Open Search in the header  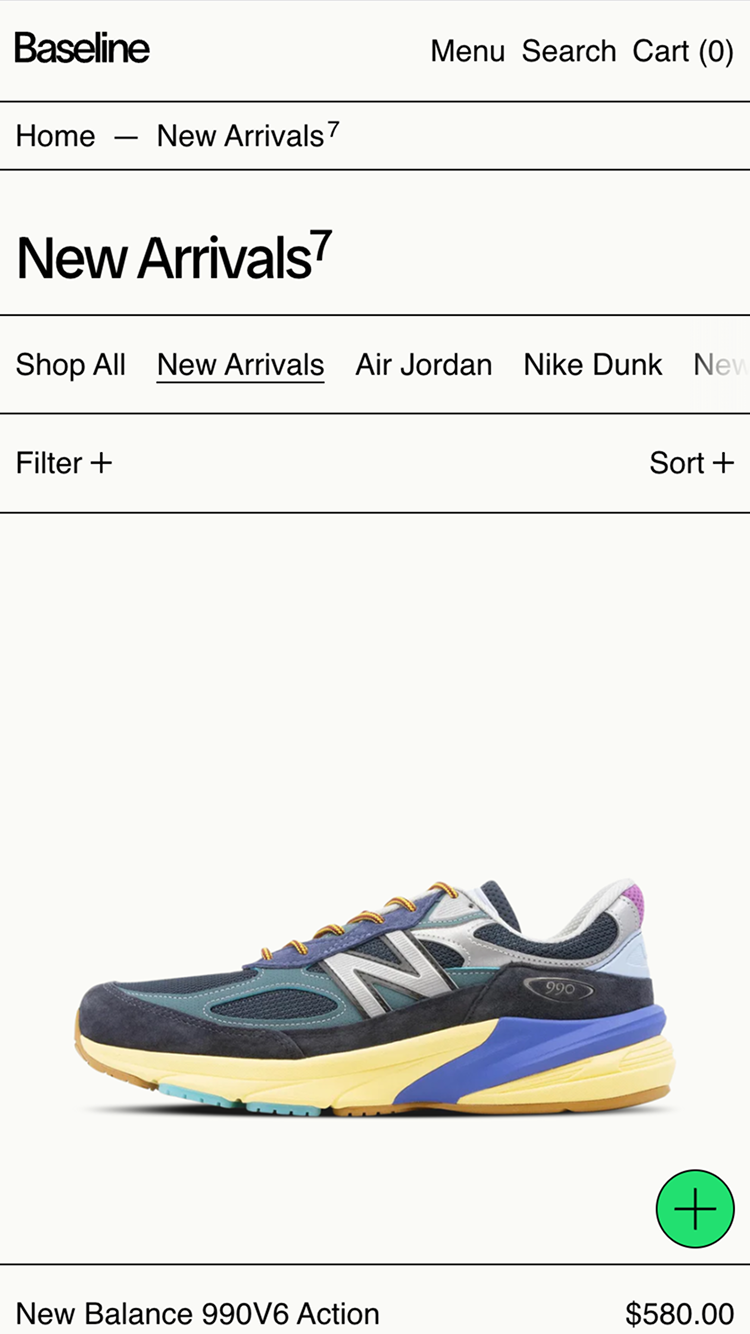point(568,51)
